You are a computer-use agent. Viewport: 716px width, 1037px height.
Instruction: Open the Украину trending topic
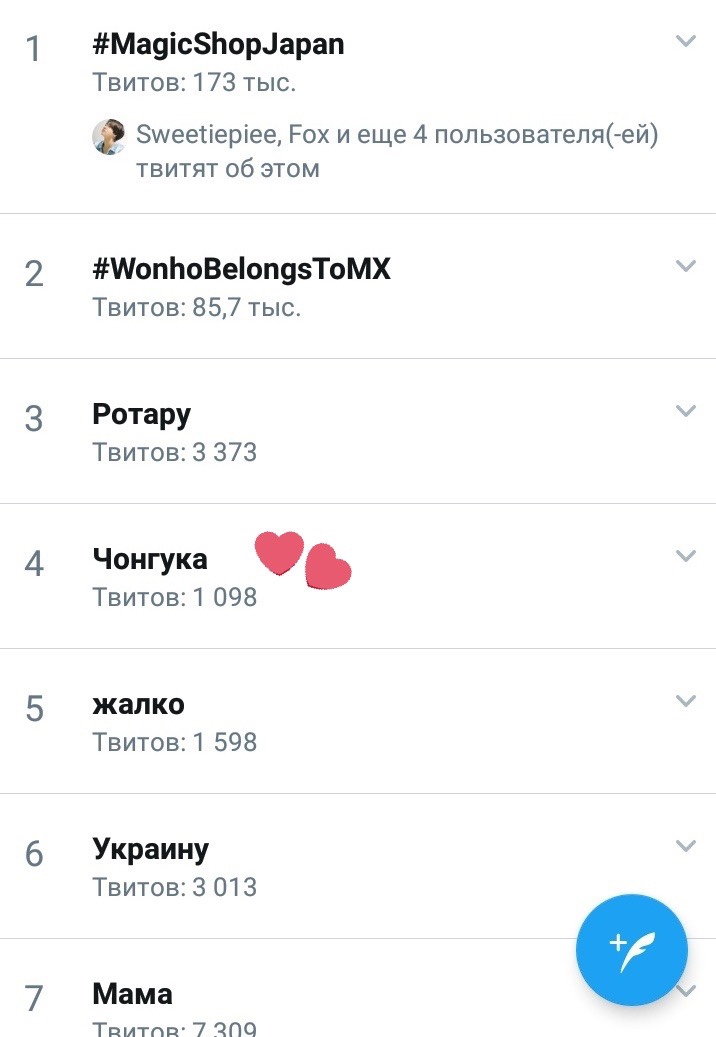[x=151, y=850]
